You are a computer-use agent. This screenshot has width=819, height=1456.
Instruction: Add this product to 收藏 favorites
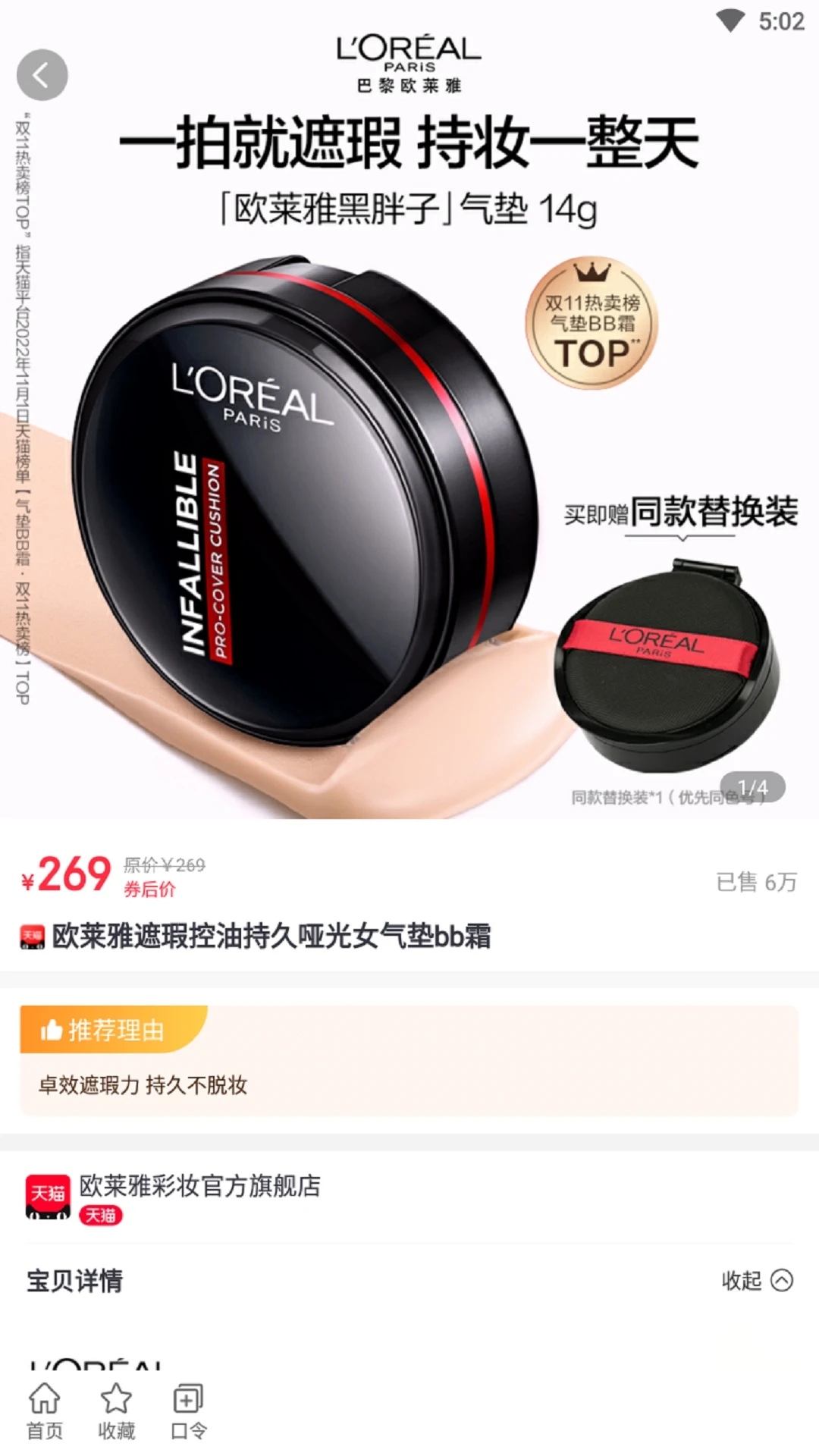(116, 1411)
